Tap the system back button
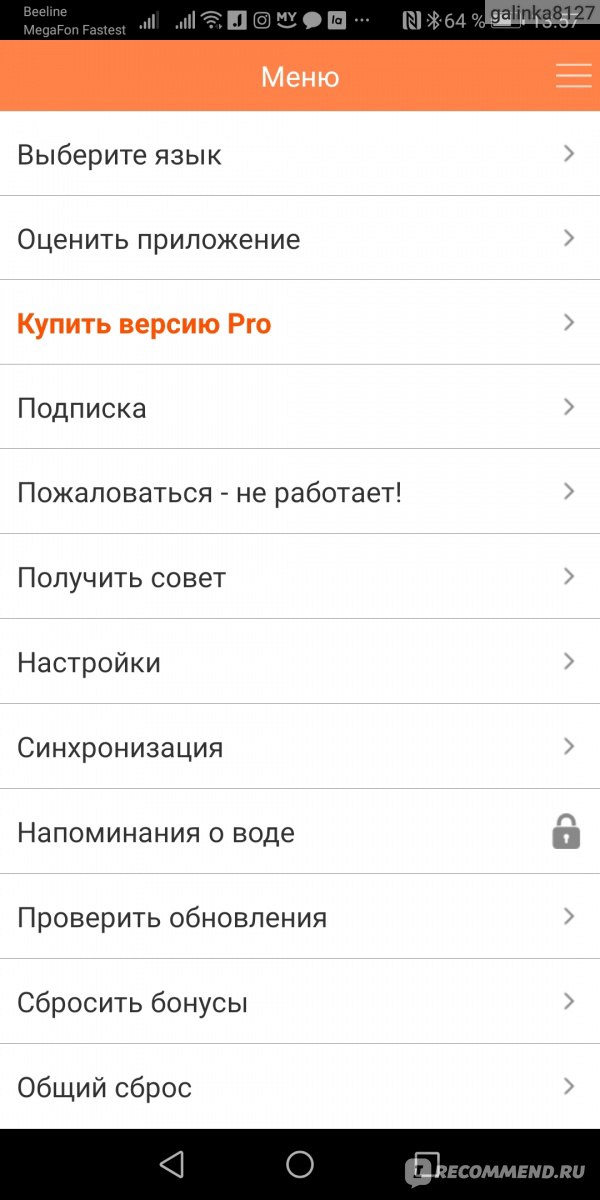This screenshot has width=600, height=1200. tap(172, 1164)
